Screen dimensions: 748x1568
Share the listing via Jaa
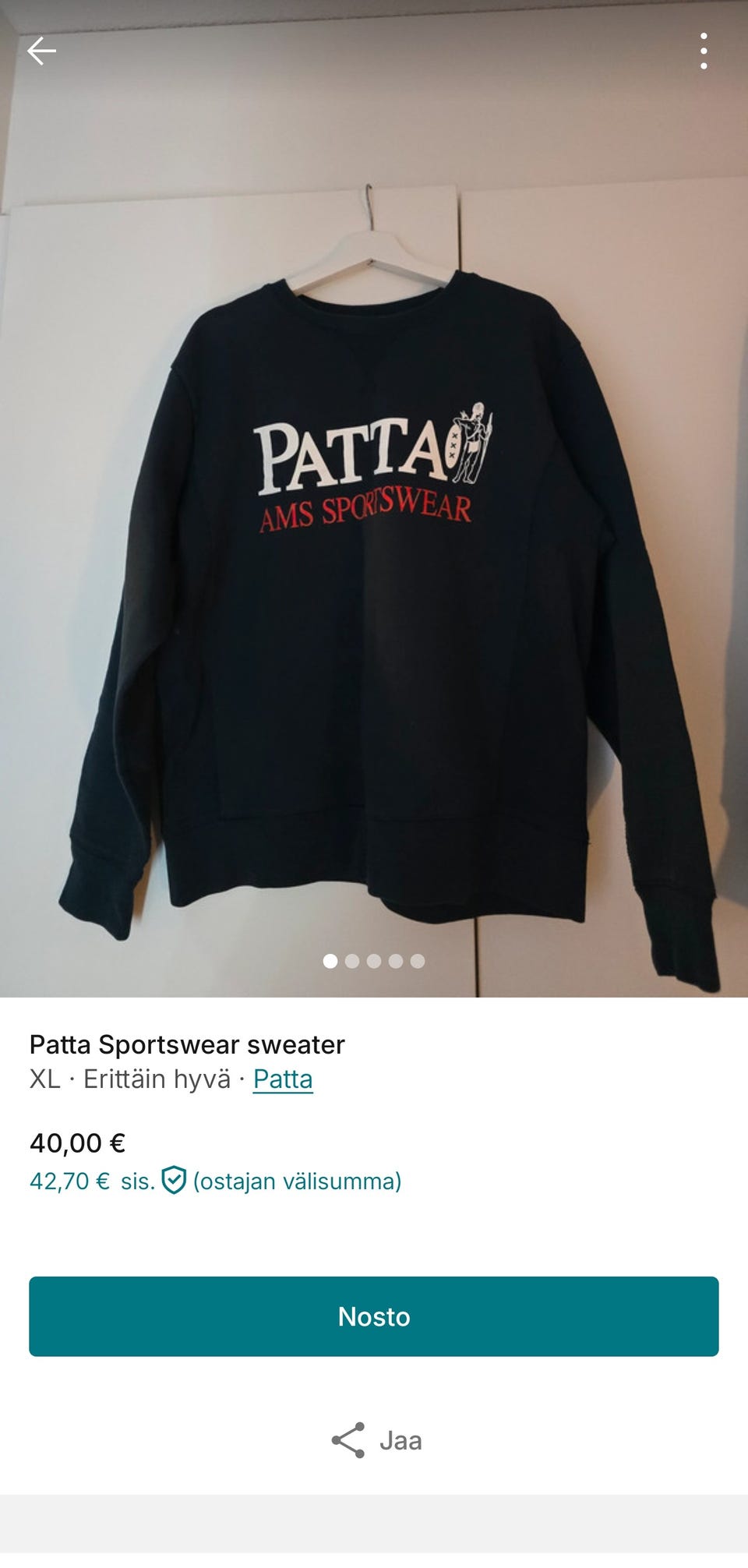376,1440
